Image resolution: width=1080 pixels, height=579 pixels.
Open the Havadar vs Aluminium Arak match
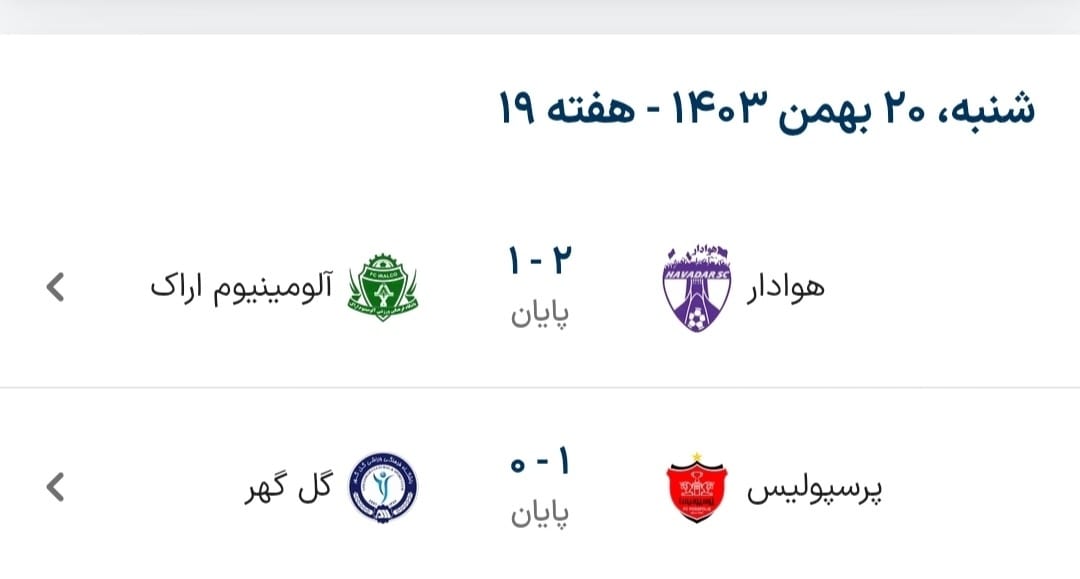(540, 285)
